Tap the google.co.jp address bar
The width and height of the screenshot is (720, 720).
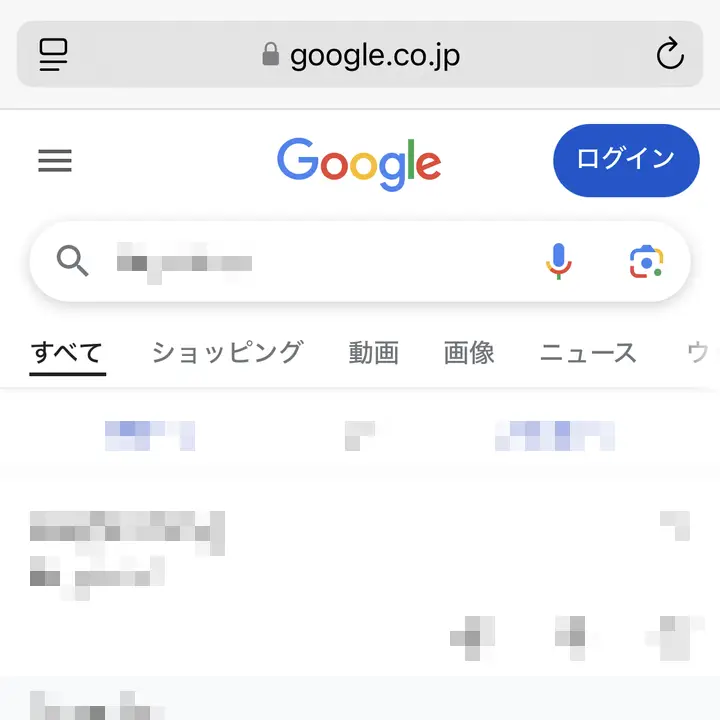[360, 54]
